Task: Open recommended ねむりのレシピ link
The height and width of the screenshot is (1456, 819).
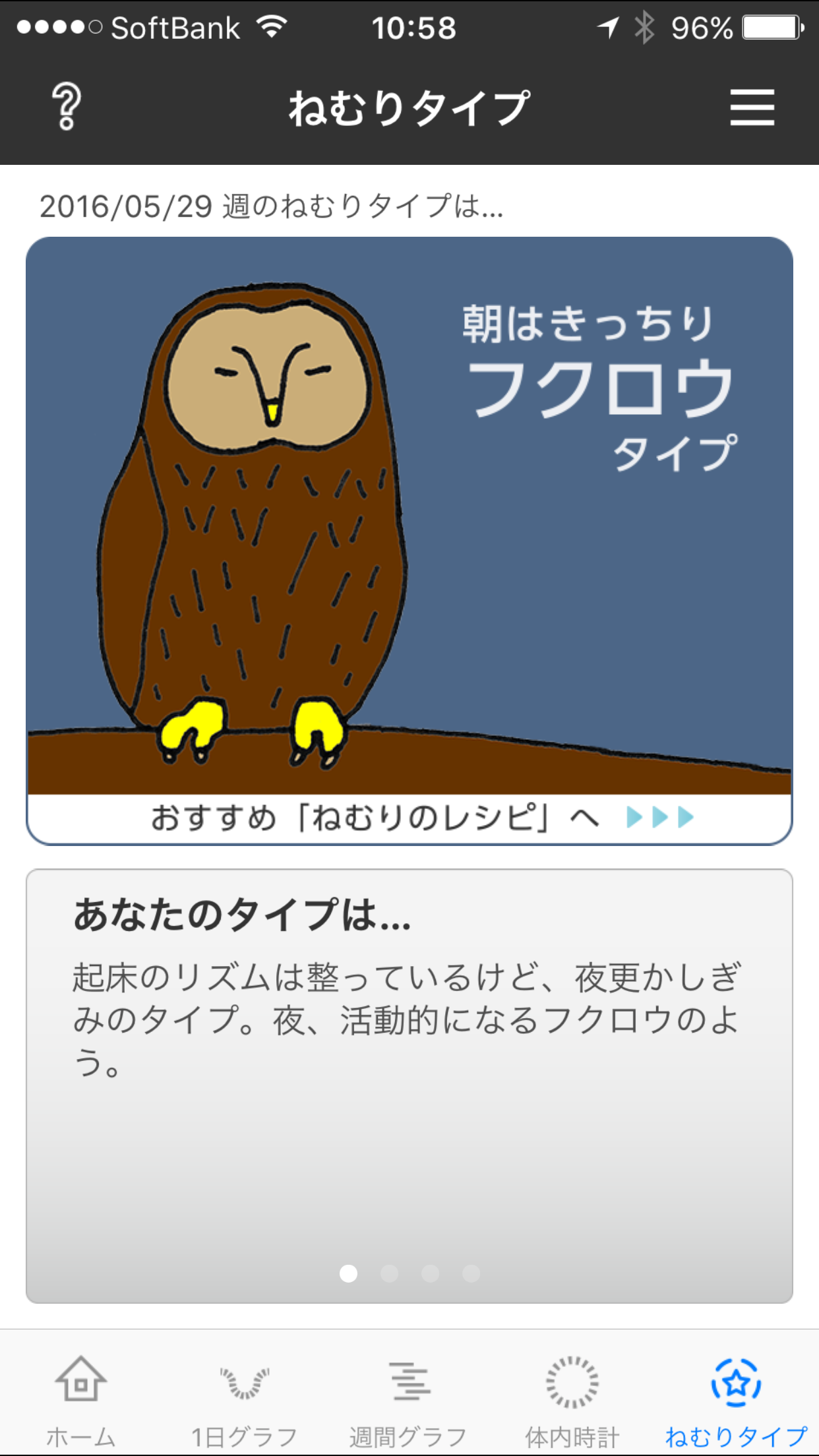Action: [x=409, y=818]
